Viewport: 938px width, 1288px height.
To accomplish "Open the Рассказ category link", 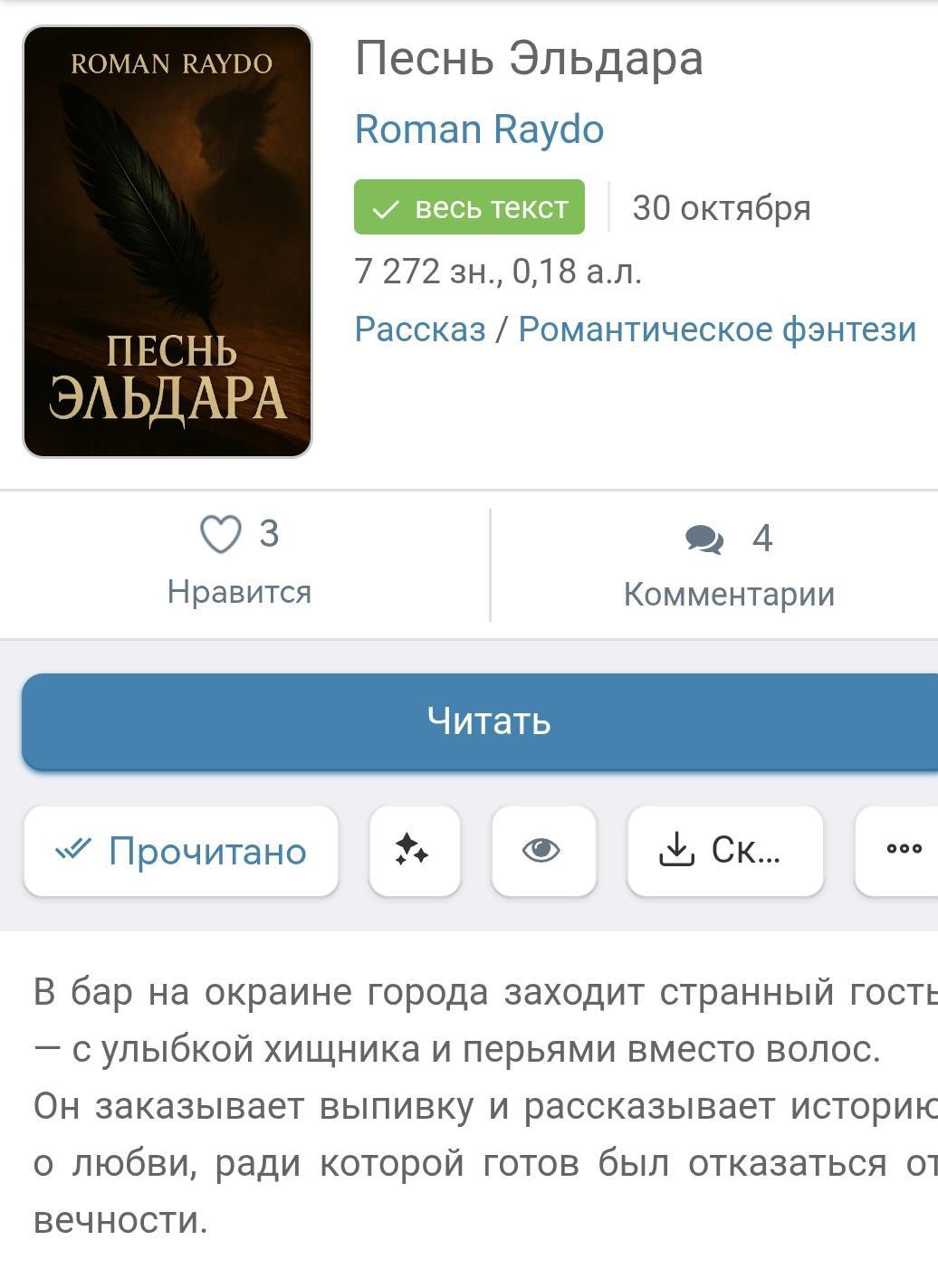I will click(x=420, y=329).
